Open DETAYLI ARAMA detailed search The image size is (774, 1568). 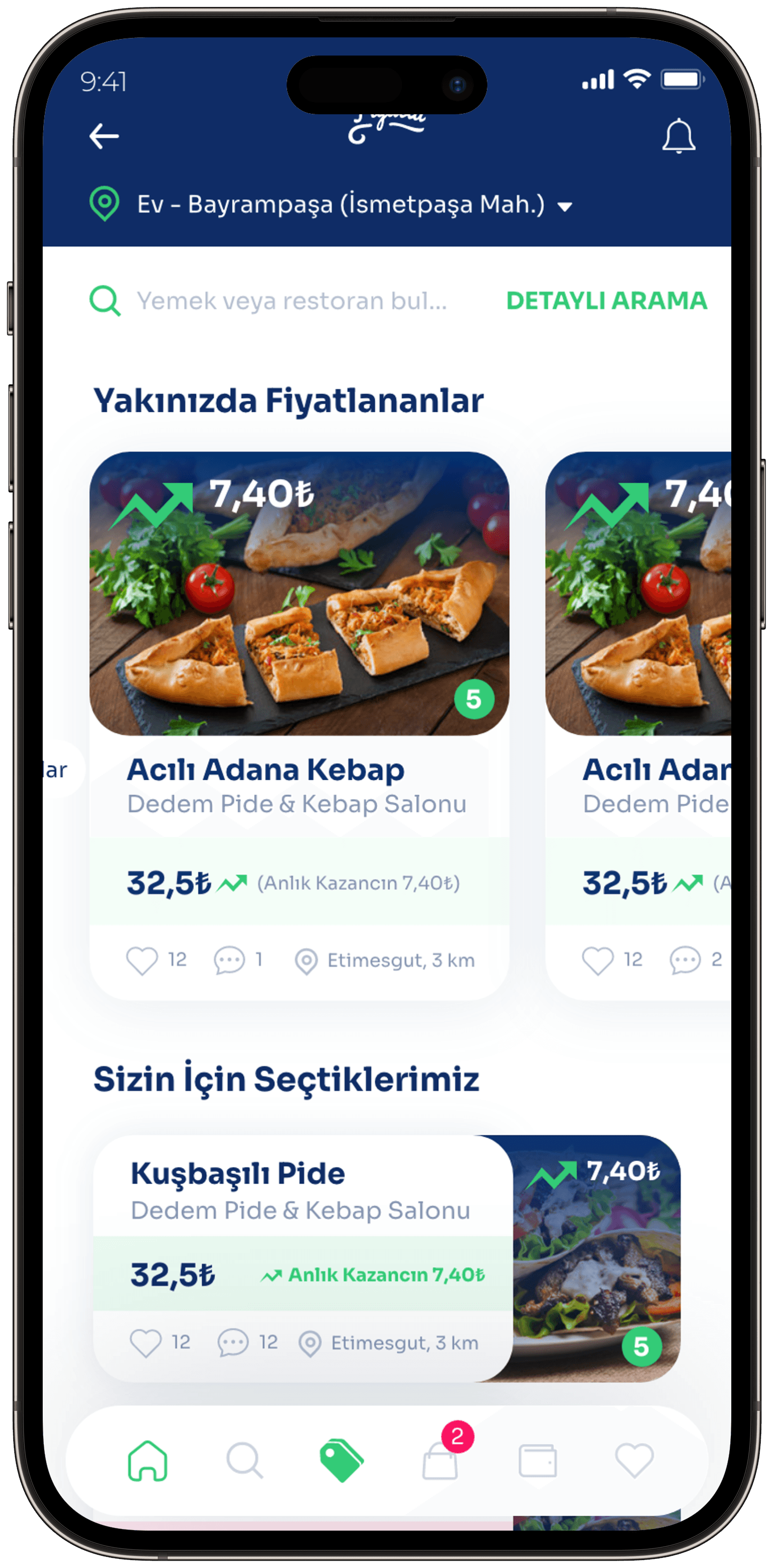pos(606,301)
